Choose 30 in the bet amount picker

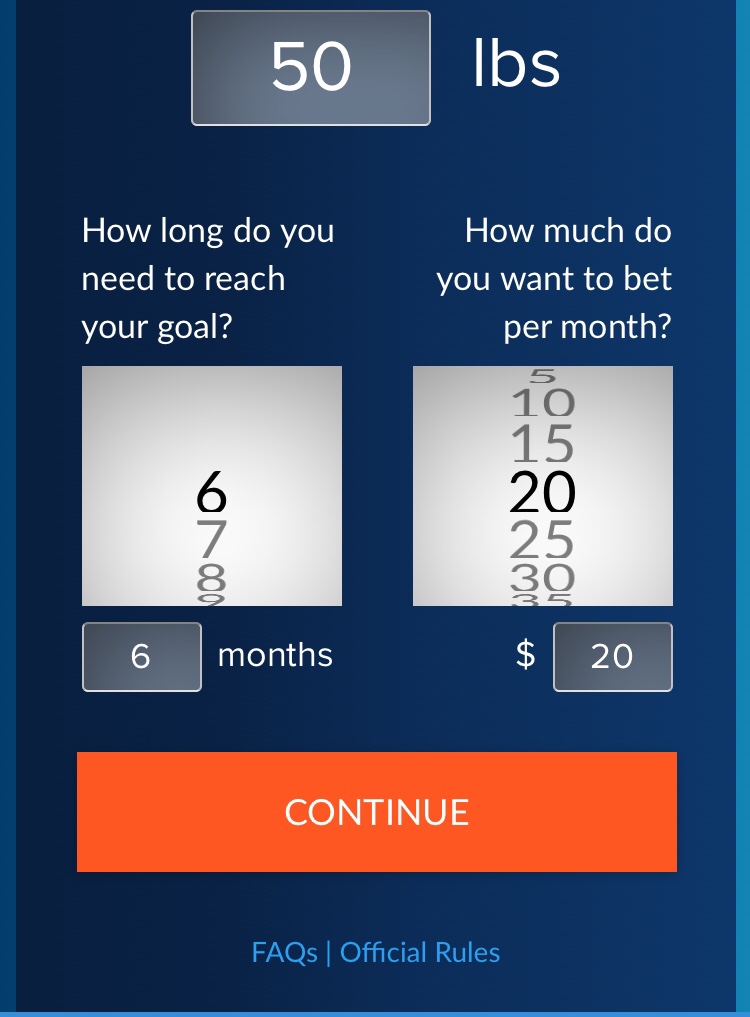click(542, 578)
